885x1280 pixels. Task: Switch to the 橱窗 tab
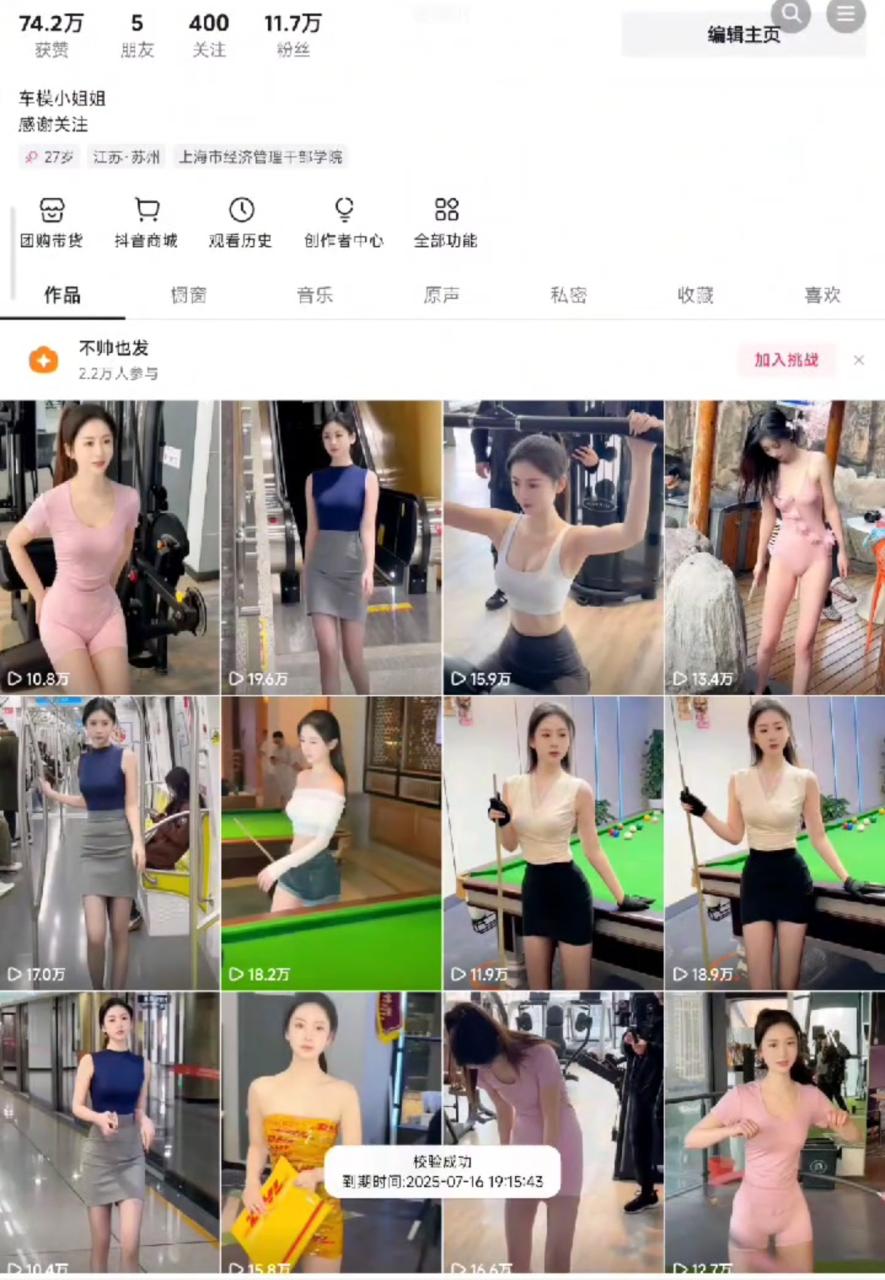click(x=188, y=295)
